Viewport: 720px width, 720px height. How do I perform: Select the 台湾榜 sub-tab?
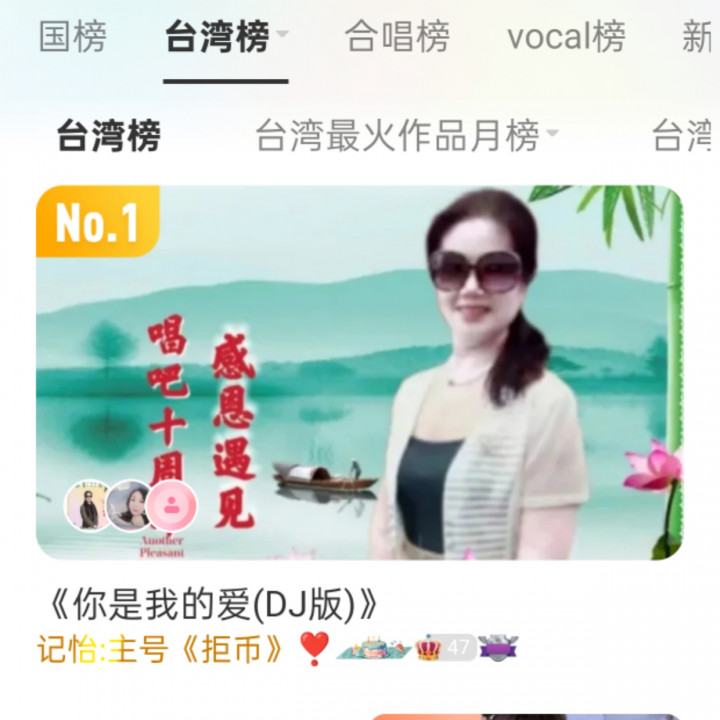point(109,136)
